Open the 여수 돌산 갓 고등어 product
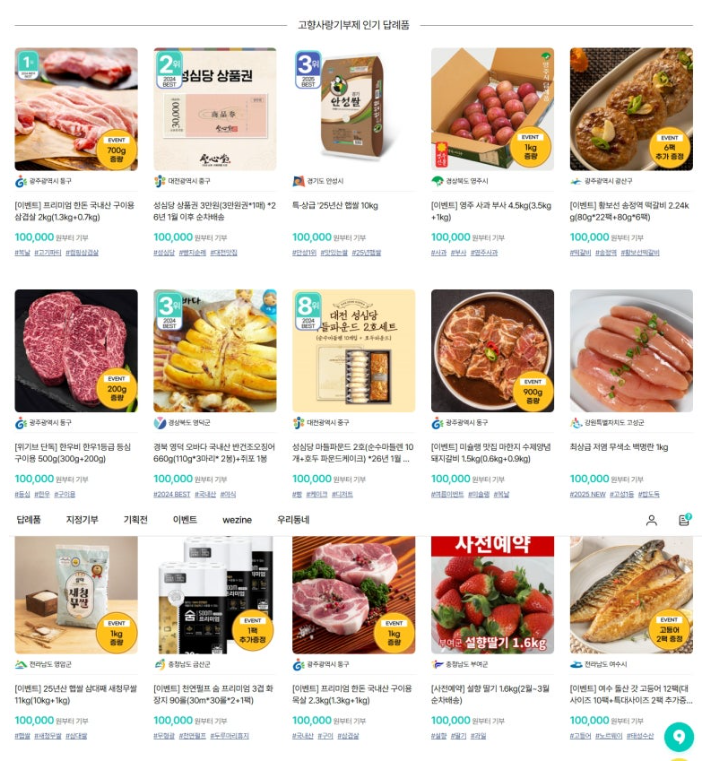 631,595
